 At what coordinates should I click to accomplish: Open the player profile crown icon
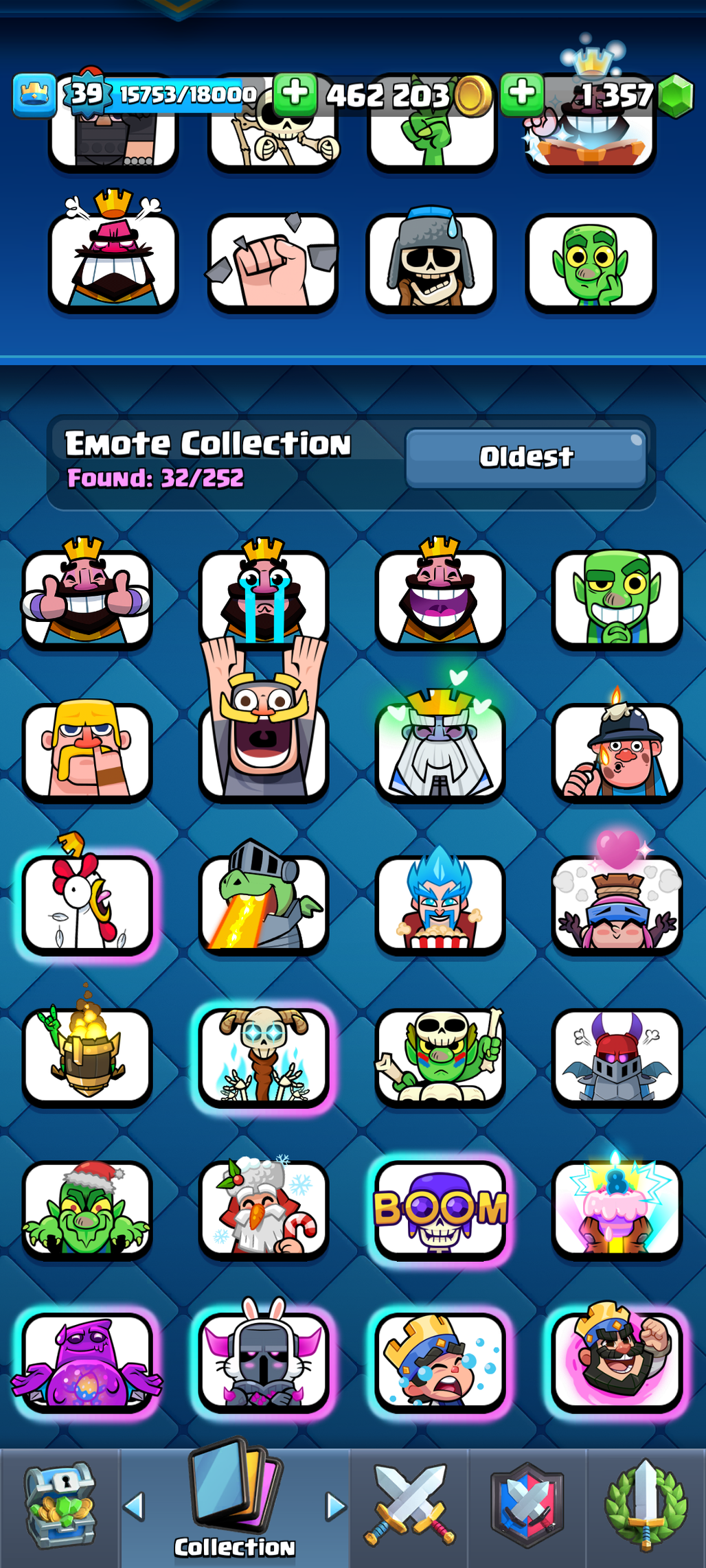click(x=34, y=94)
